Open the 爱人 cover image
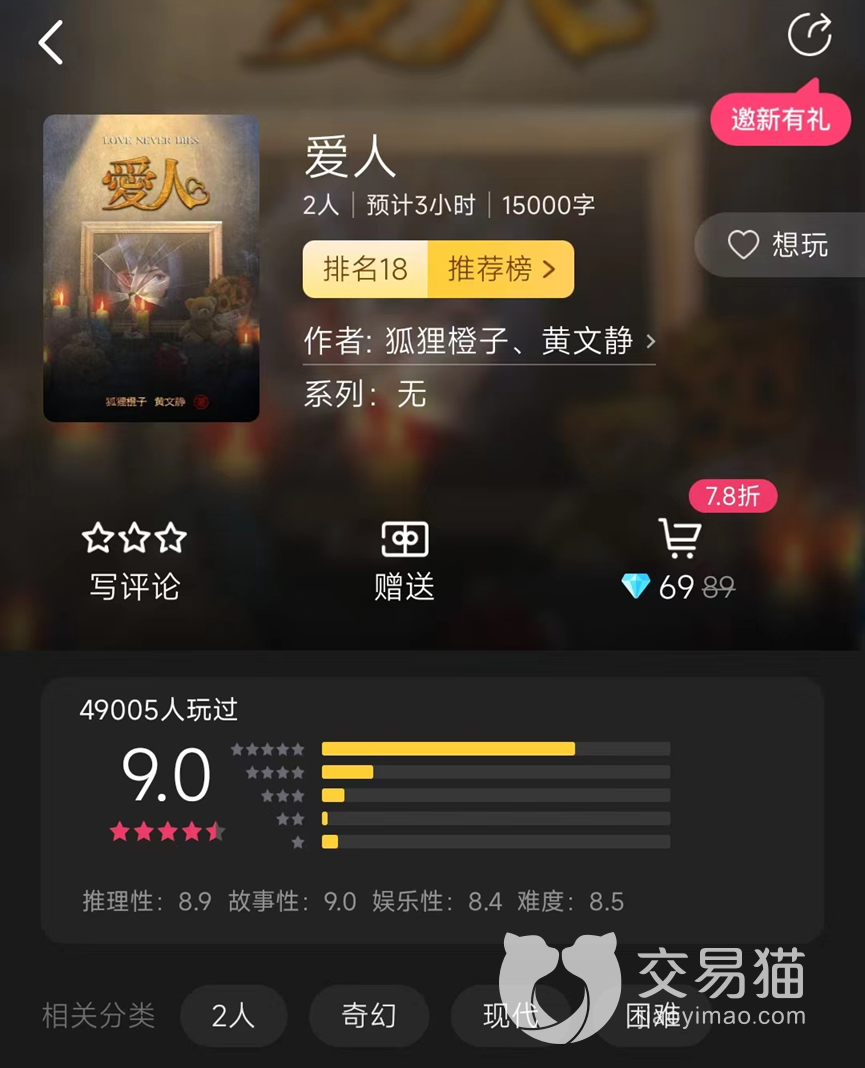 click(151, 268)
